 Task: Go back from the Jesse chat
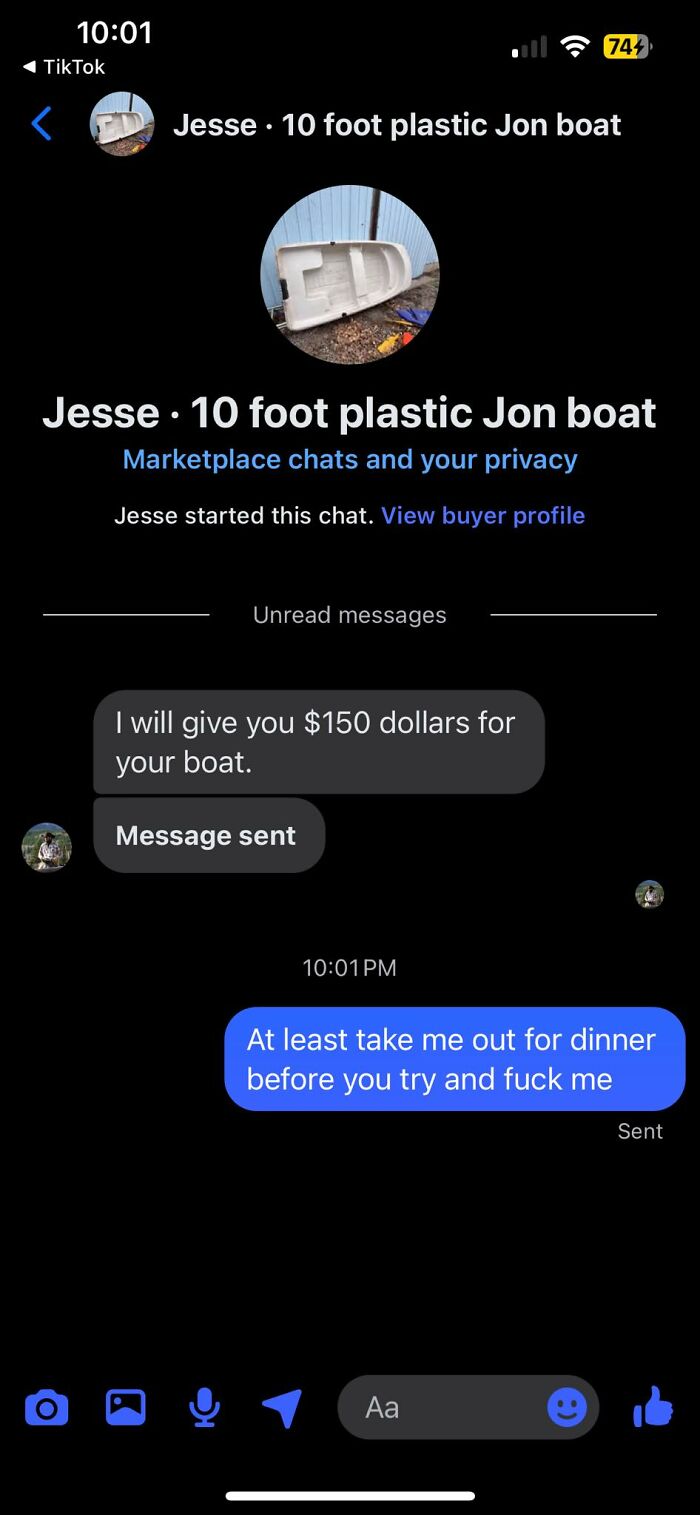pyautogui.click(x=41, y=124)
